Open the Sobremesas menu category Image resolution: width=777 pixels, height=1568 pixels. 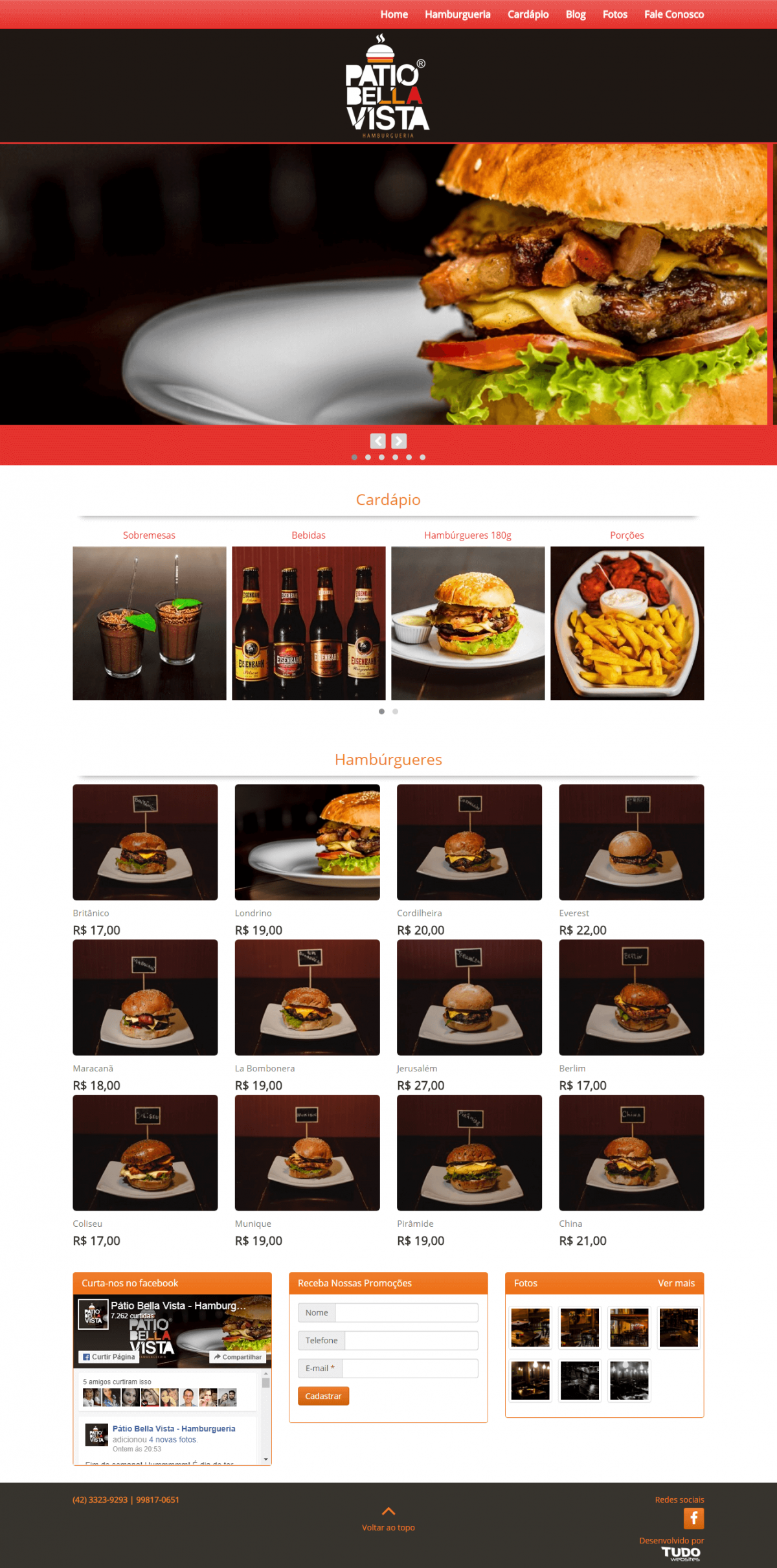[149, 623]
